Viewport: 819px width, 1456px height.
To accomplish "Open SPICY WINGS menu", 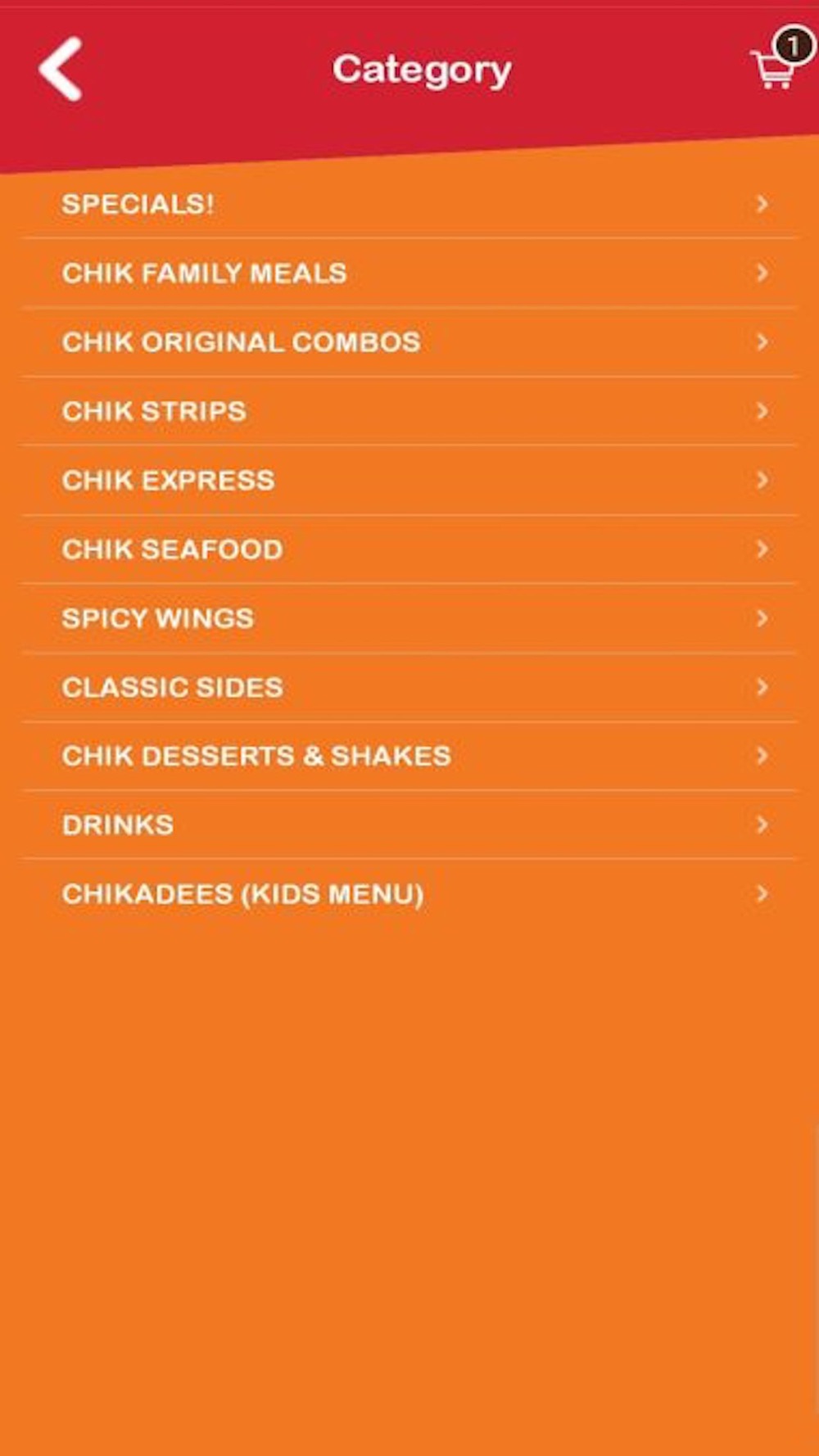I will pyautogui.click(x=409, y=618).
